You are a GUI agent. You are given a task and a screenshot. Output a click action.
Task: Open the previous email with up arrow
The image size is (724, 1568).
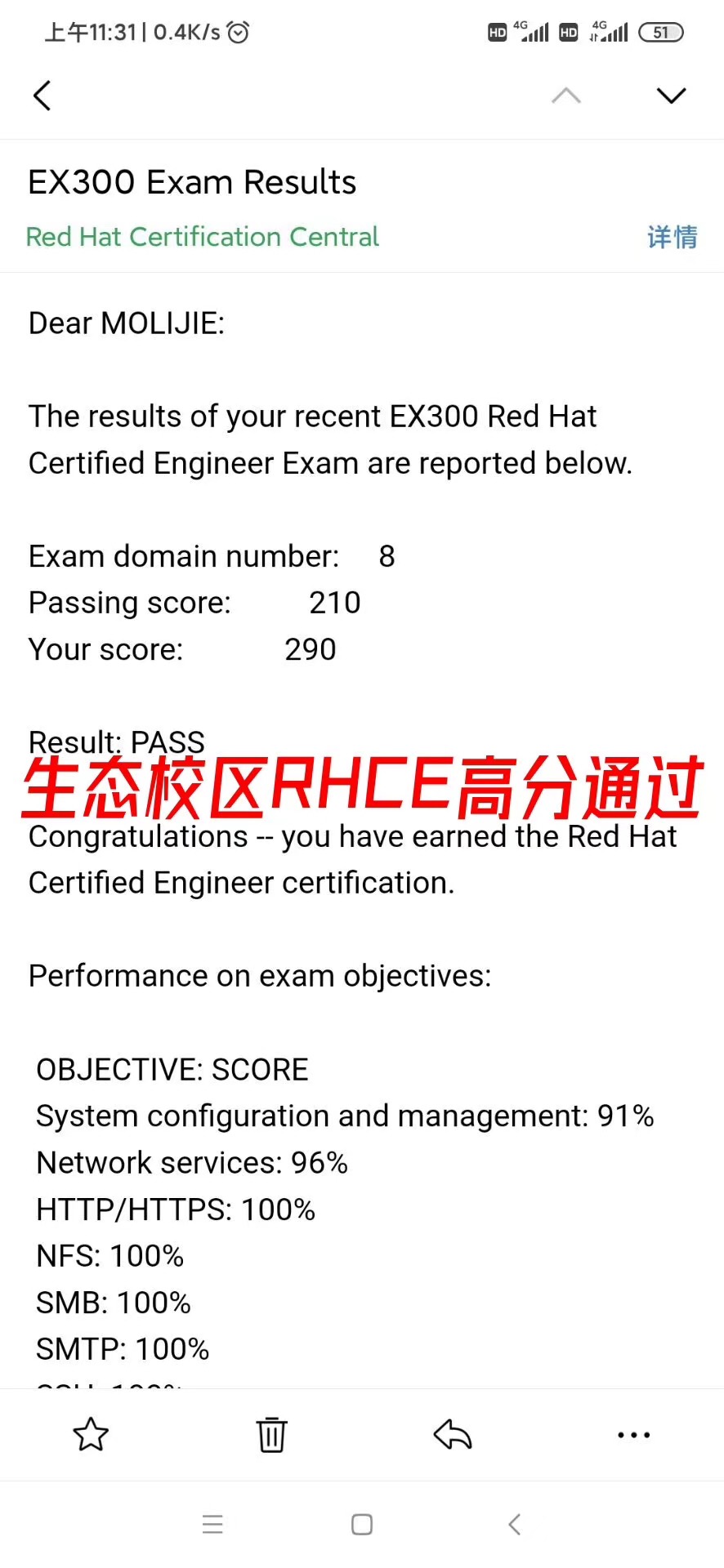(566, 96)
